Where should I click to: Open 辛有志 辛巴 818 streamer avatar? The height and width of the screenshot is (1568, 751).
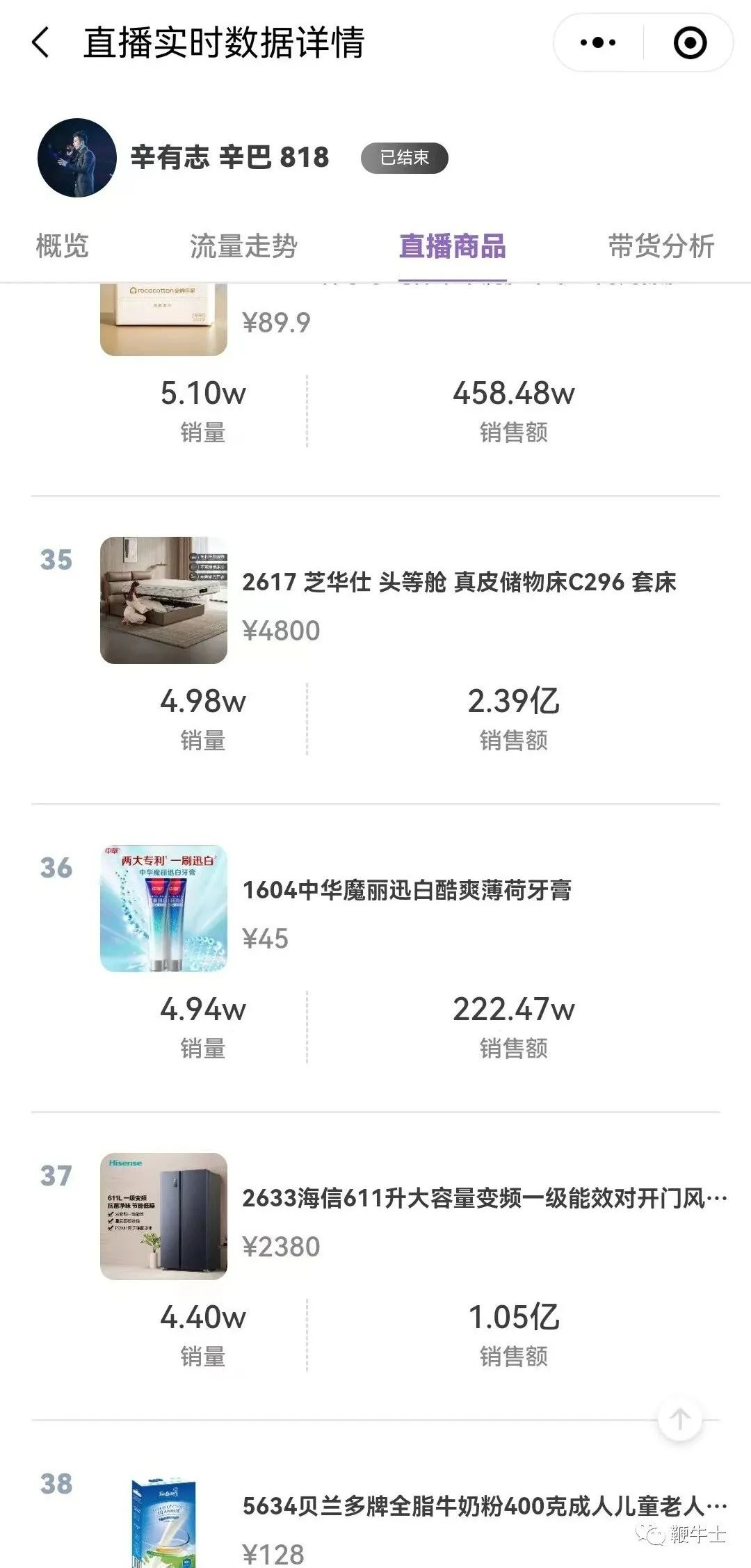76,158
